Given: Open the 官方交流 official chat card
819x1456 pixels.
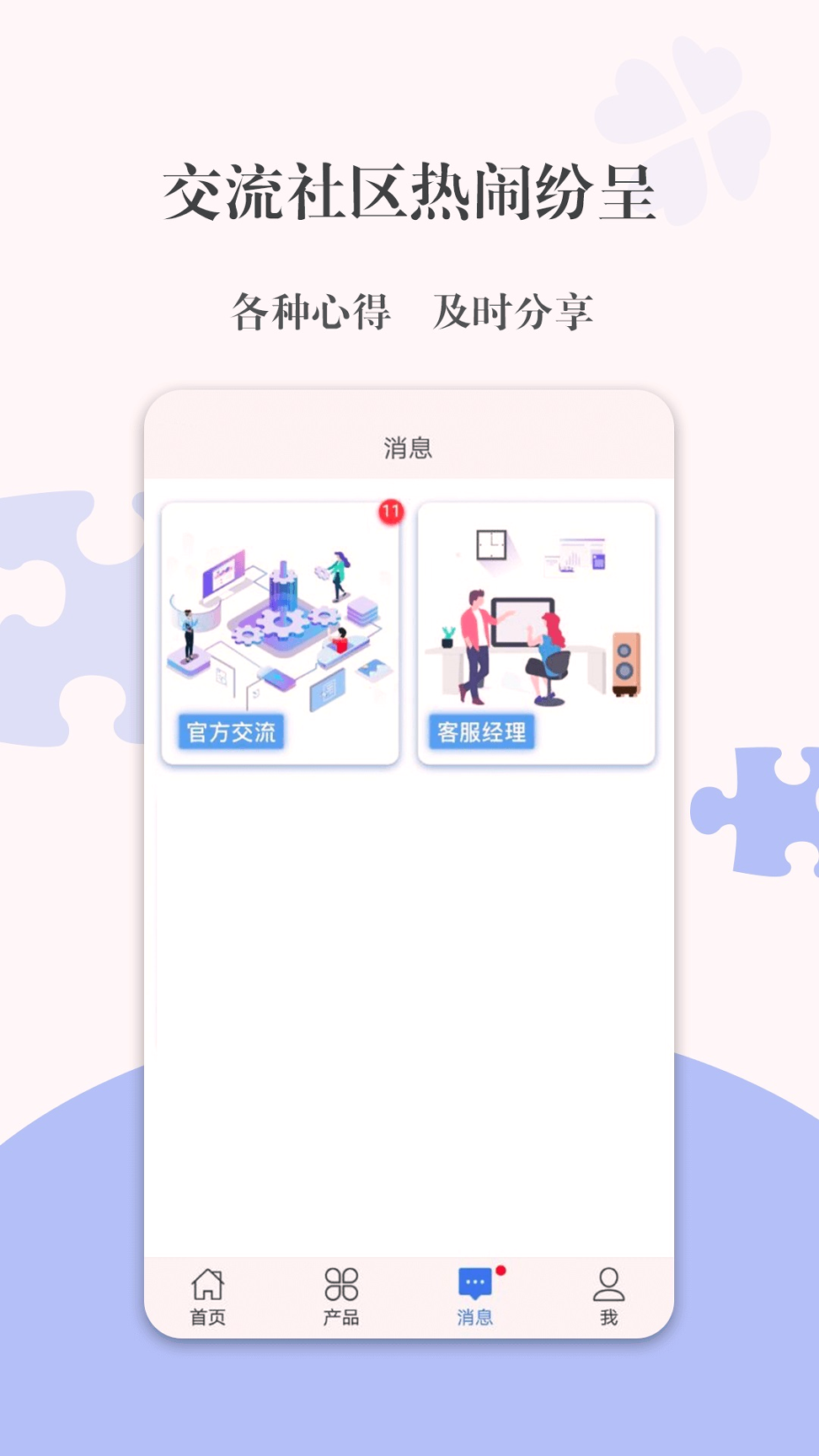Looking at the screenshot, I should coord(281,630).
